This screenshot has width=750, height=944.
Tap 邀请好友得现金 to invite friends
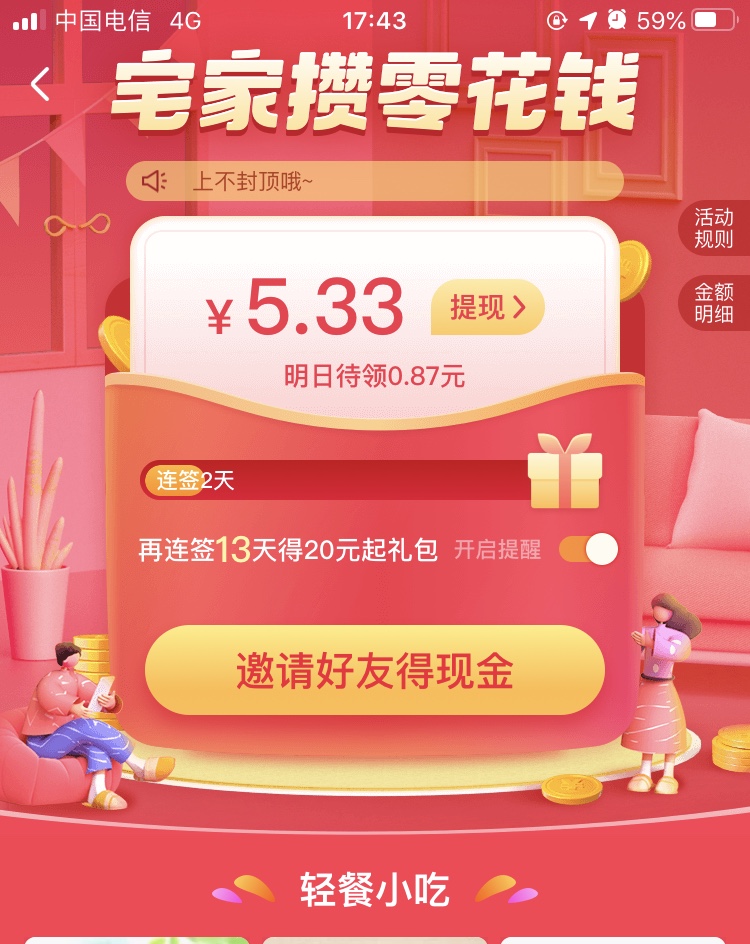(375, 671)
